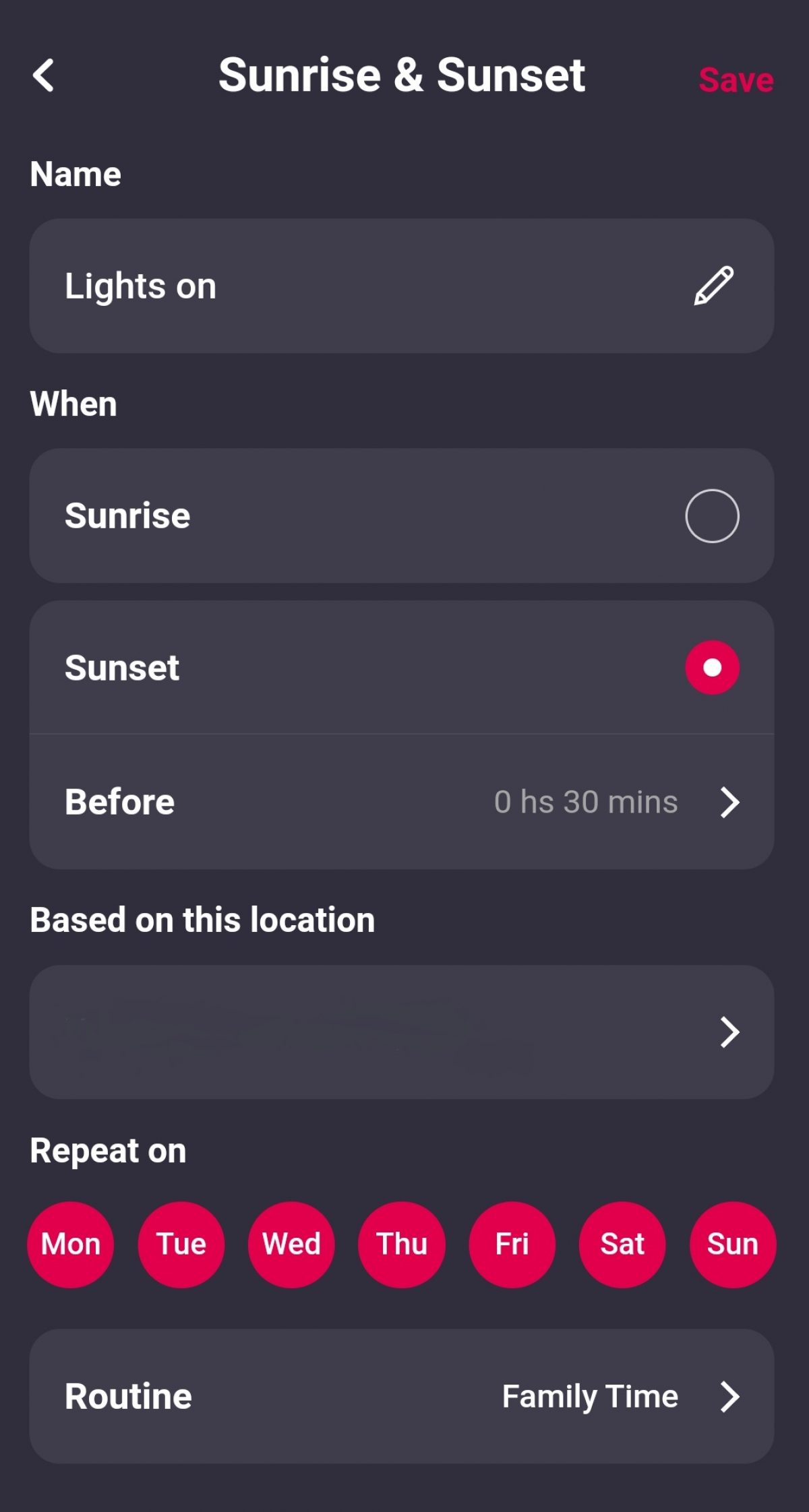Deselect Sun from repeat days
Viewport: 809px width, 1512px height.
point(733,1245)
